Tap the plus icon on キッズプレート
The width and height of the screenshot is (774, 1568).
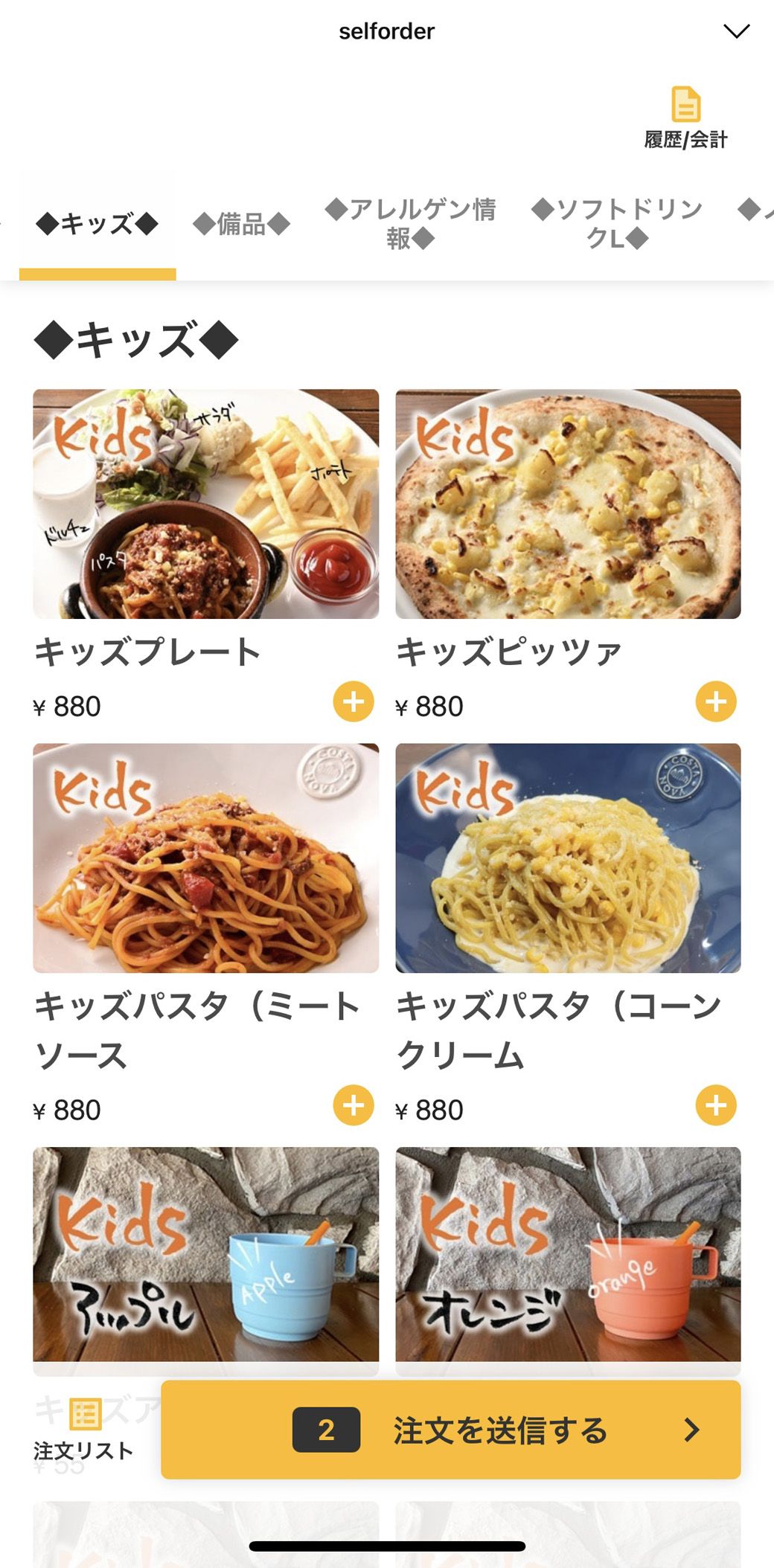[353, 701]
